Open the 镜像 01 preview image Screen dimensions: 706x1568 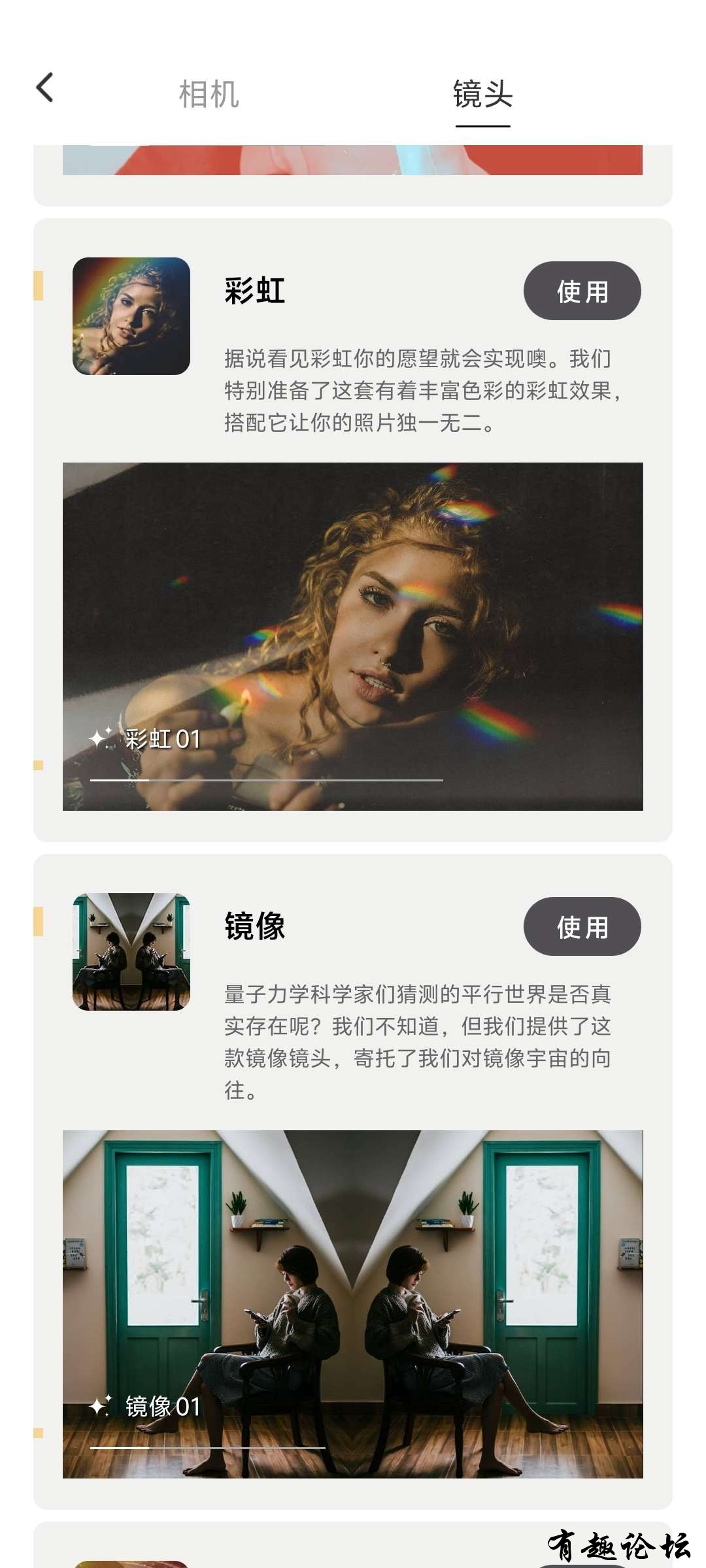(x=353, y=1304)
